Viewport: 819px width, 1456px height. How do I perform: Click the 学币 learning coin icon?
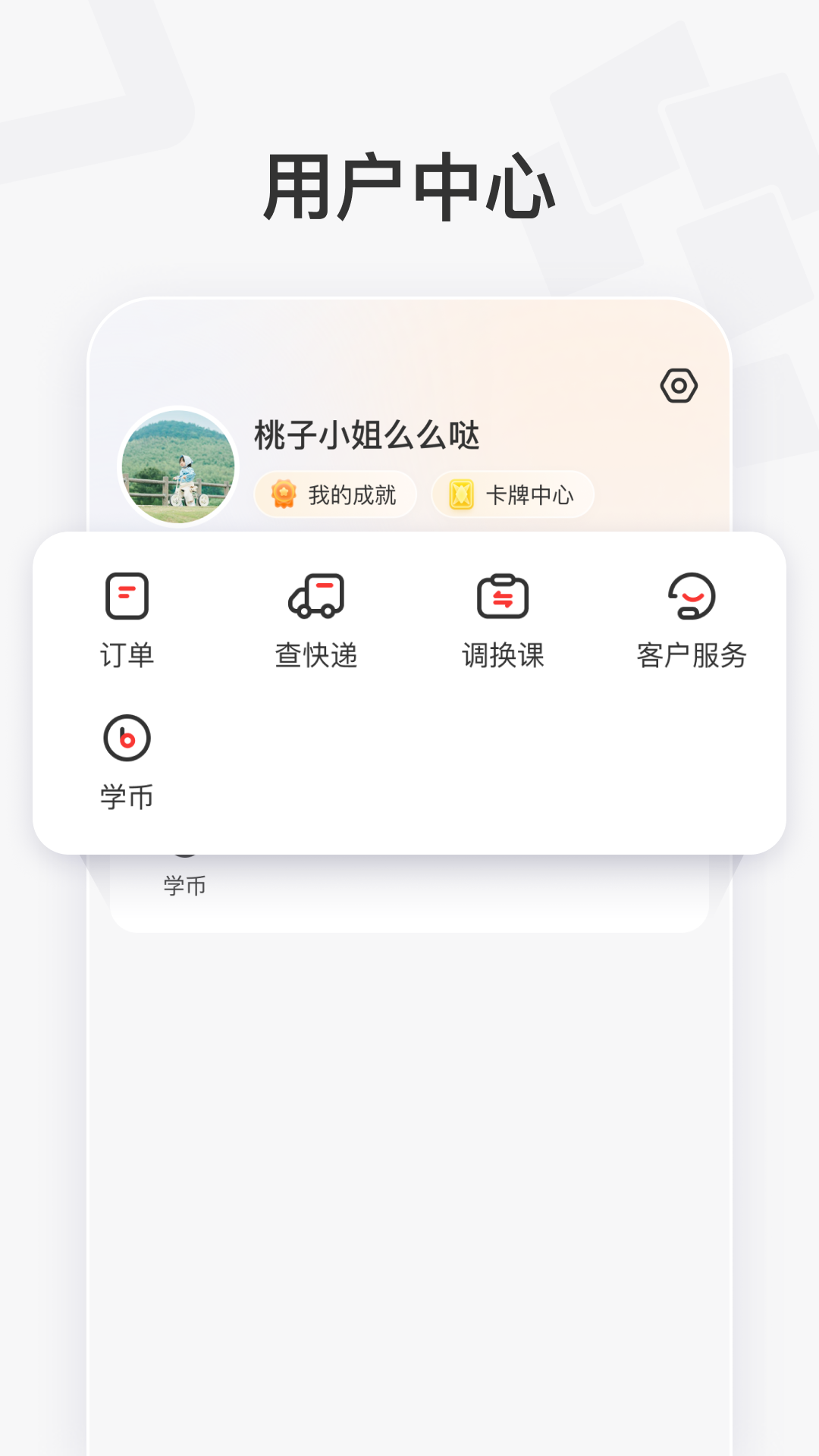[126, 737]
